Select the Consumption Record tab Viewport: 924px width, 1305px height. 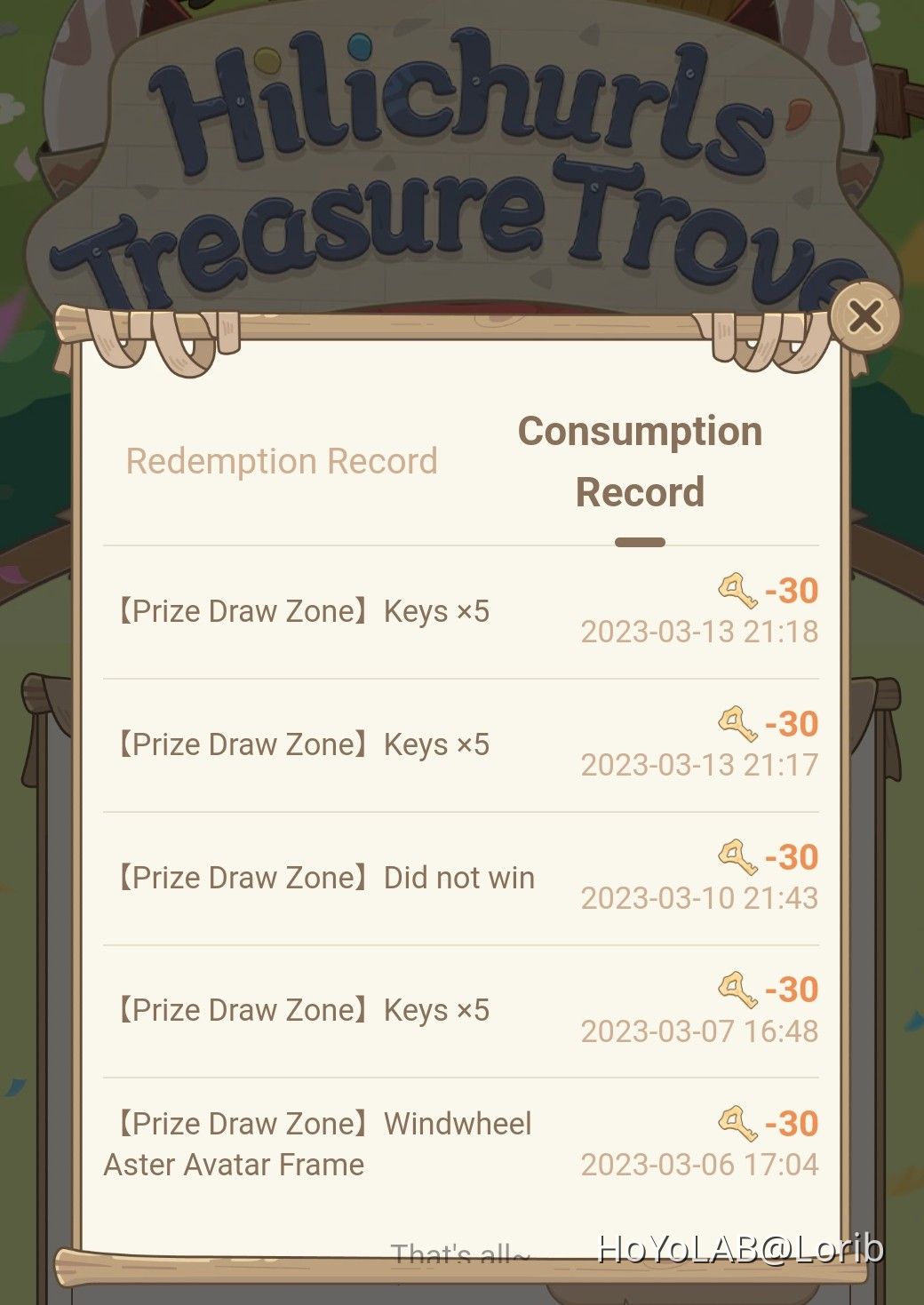(640, 462)
